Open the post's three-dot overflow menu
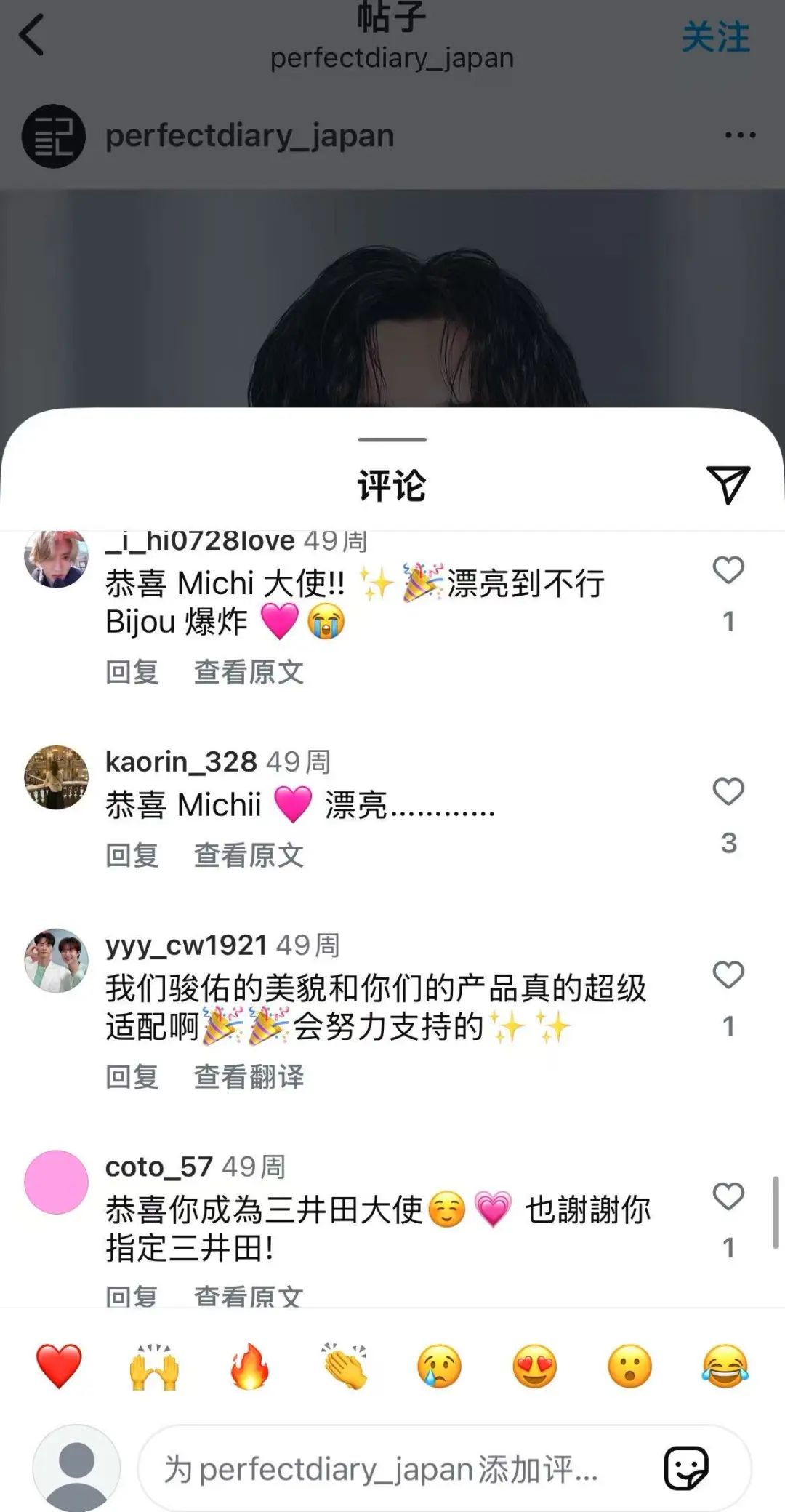Image resolution: width=785 pixels, height=1512 pixels. click(x=740, y=135)
